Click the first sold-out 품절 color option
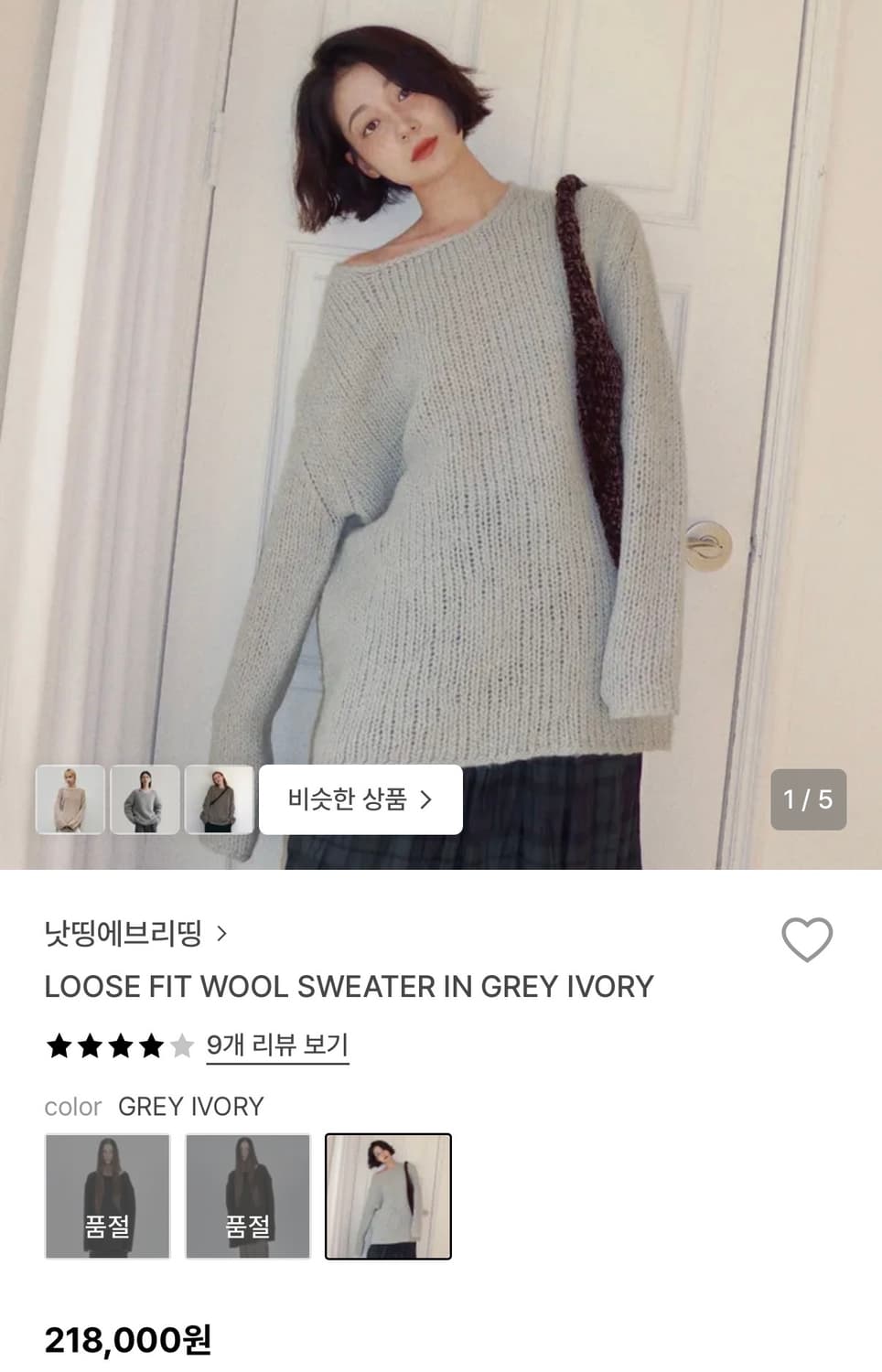Image resolution: width=882 pixels, height=1372 pixels. click(106, 1195)
